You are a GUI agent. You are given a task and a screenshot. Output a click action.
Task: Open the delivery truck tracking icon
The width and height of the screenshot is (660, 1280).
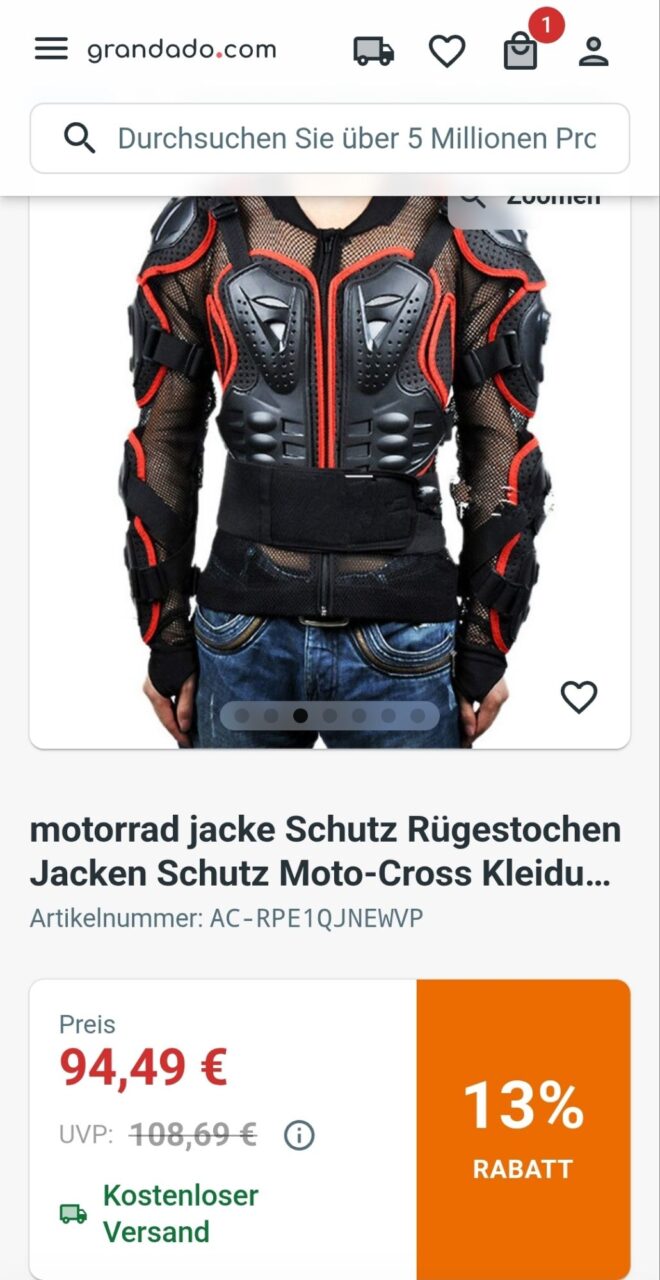tap(374, 51)
